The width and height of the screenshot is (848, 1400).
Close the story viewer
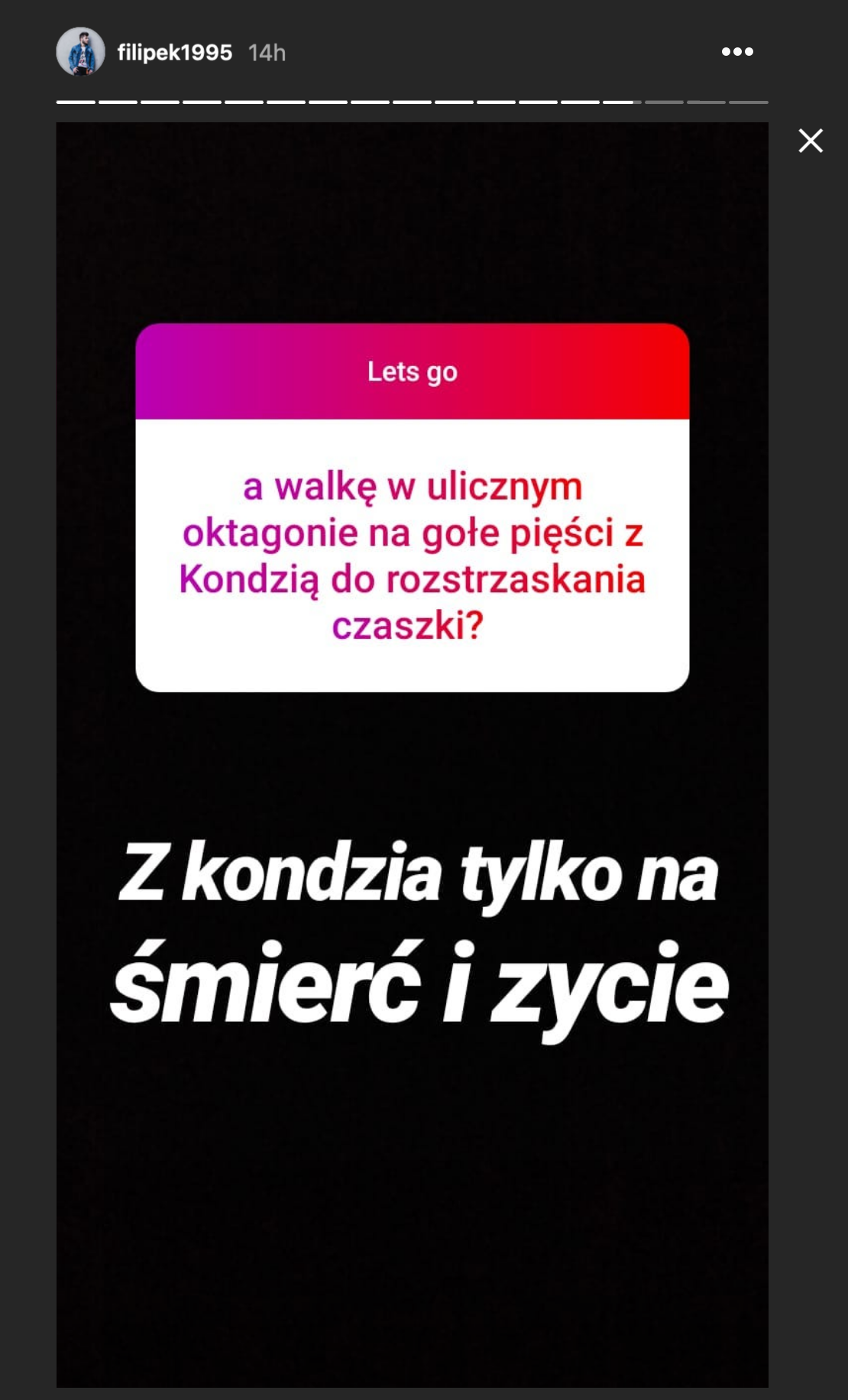pos(811,141)
